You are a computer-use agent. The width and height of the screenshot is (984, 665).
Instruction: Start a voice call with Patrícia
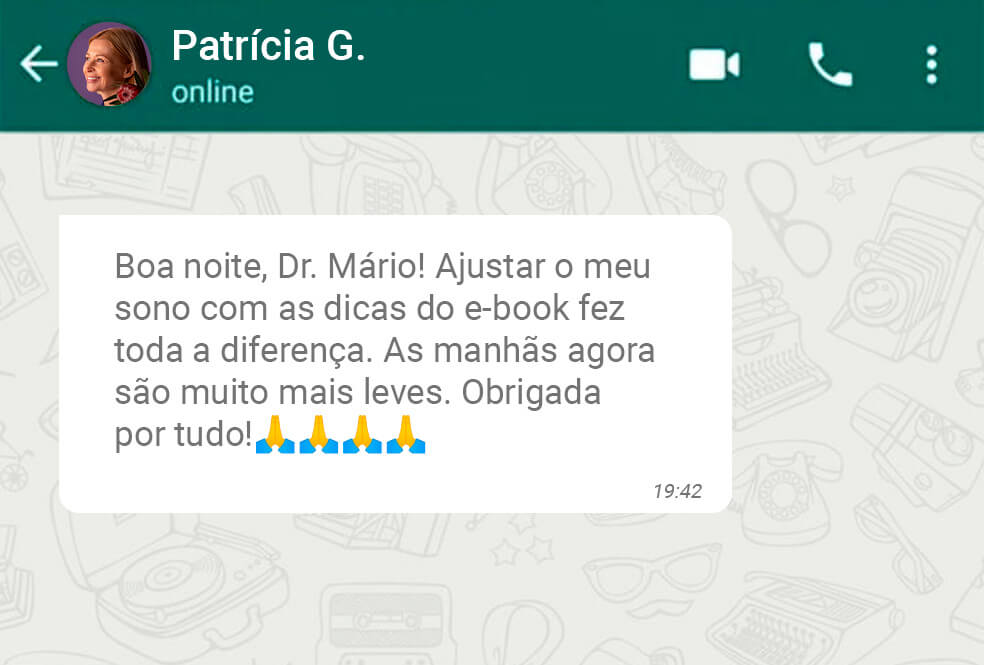[x=830, y=65]
